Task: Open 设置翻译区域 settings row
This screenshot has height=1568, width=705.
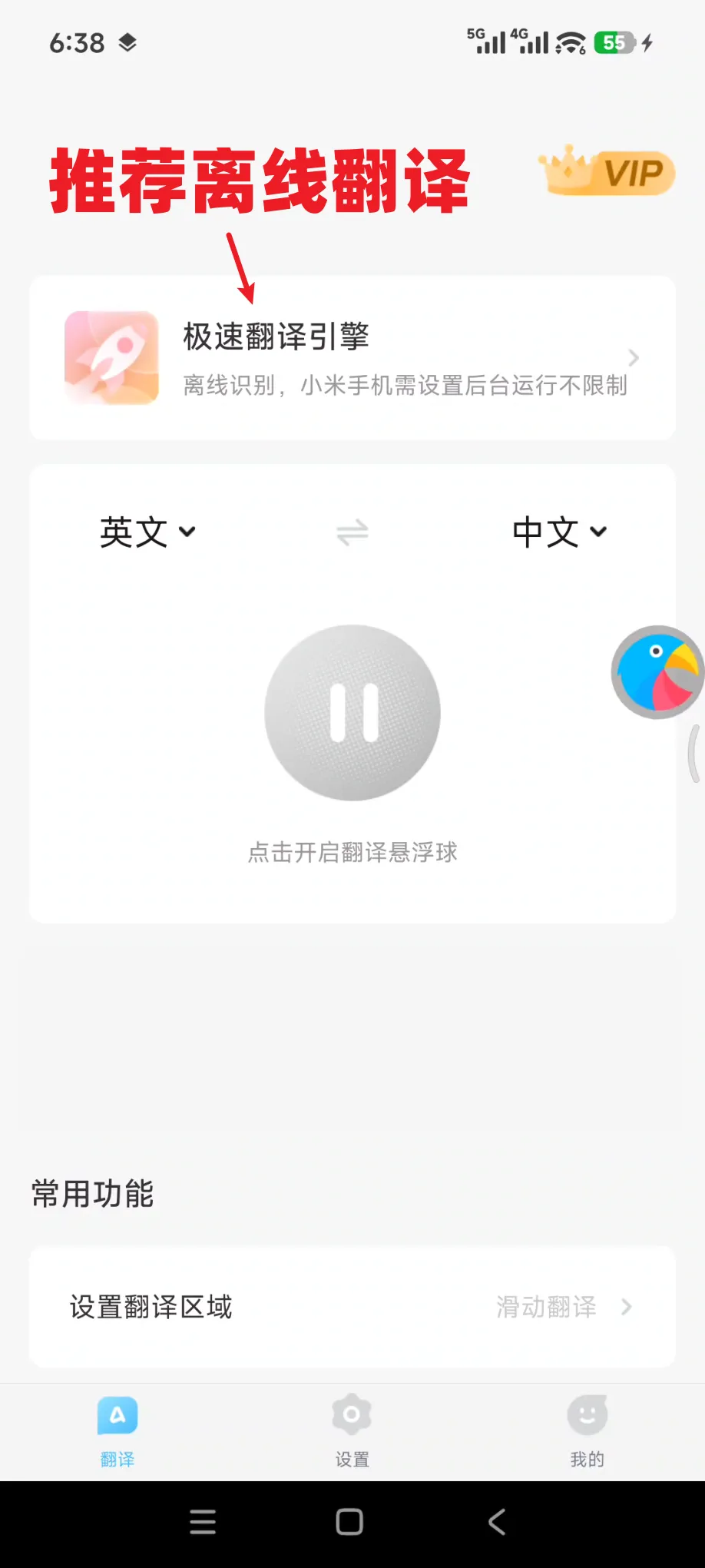Action: pos(151,1308)
